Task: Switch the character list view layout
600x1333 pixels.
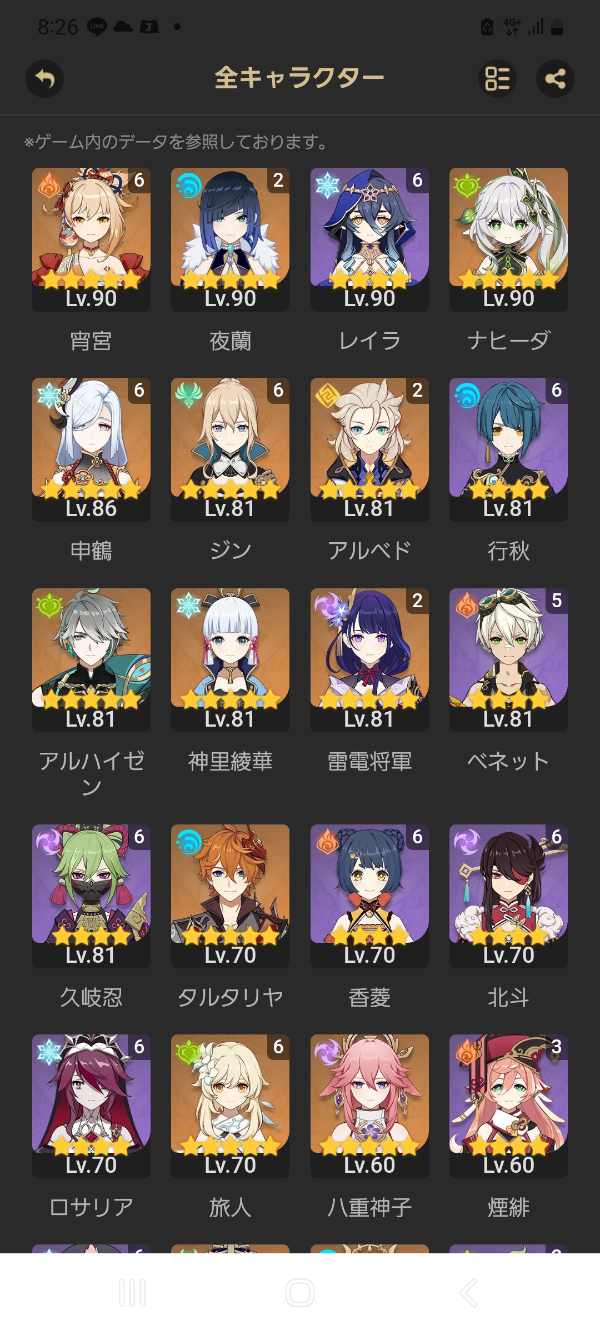Action: pyautogui.click(x=497, y=78)
